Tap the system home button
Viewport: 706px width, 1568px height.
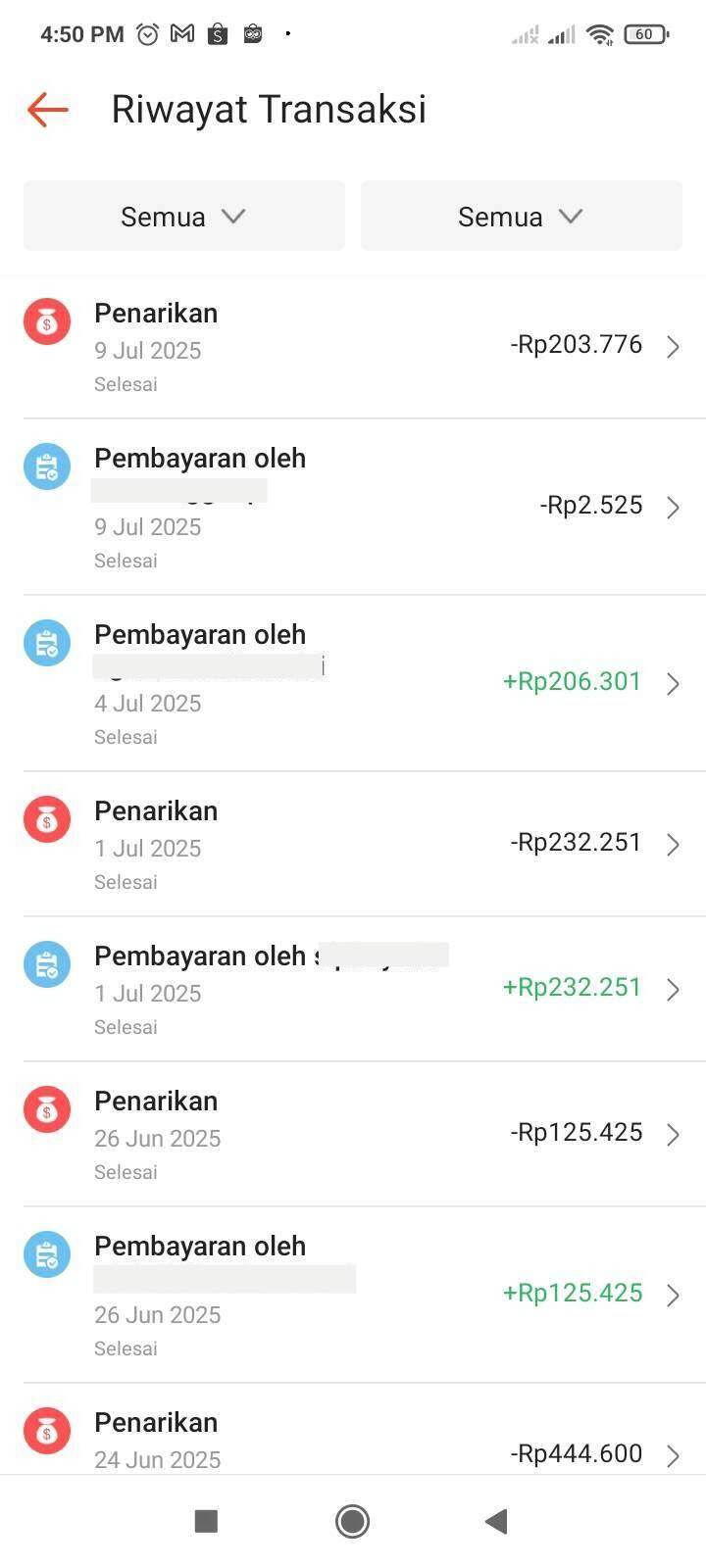352,1521
